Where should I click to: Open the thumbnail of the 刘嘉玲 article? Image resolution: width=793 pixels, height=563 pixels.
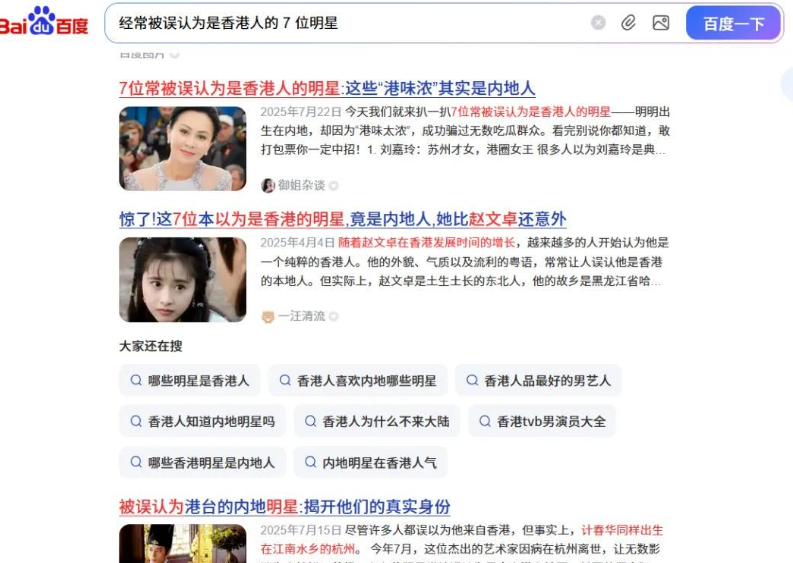click(182, 148)
